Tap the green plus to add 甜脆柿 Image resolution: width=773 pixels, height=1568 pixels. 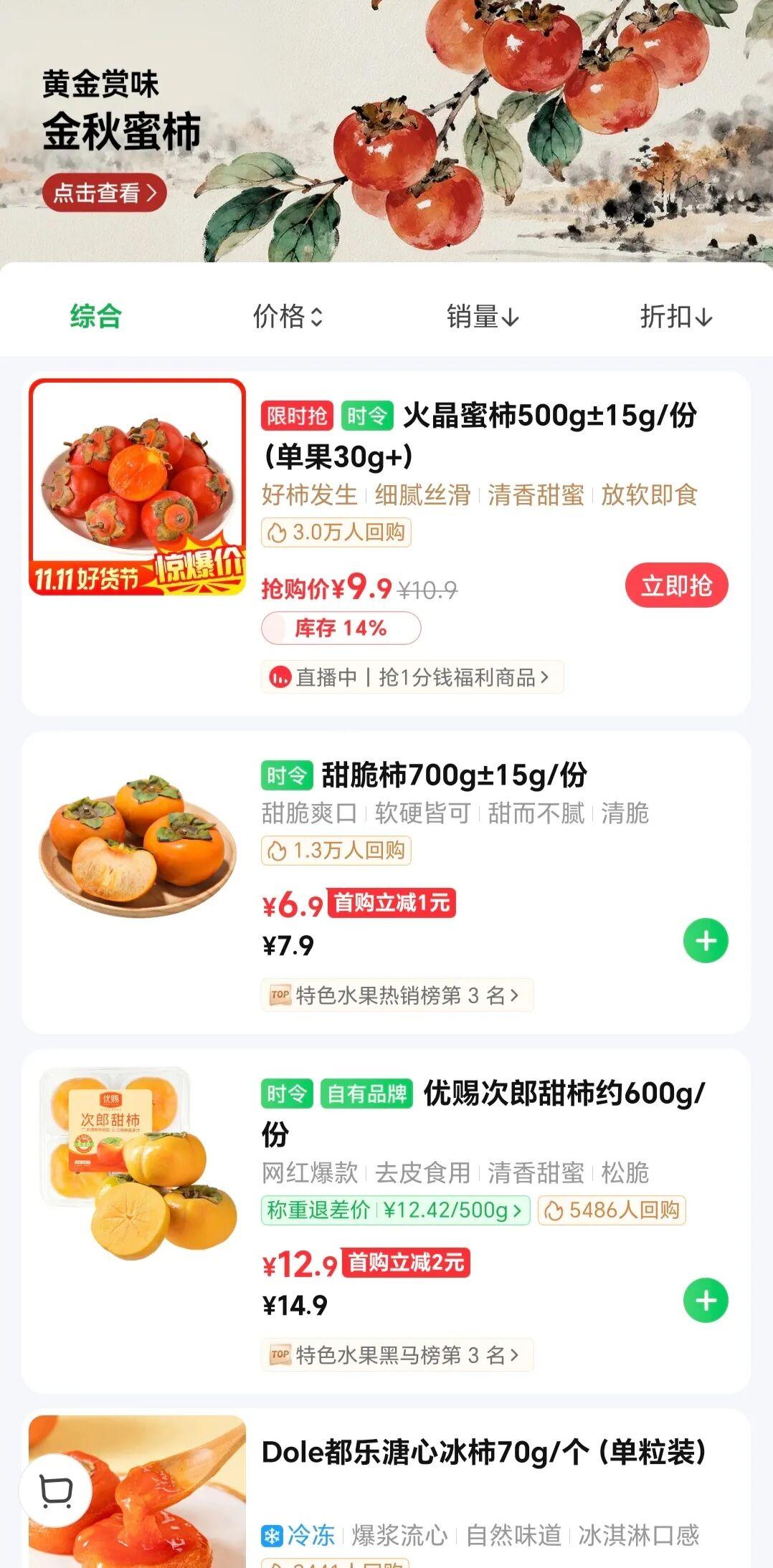[x=706, y=940]
